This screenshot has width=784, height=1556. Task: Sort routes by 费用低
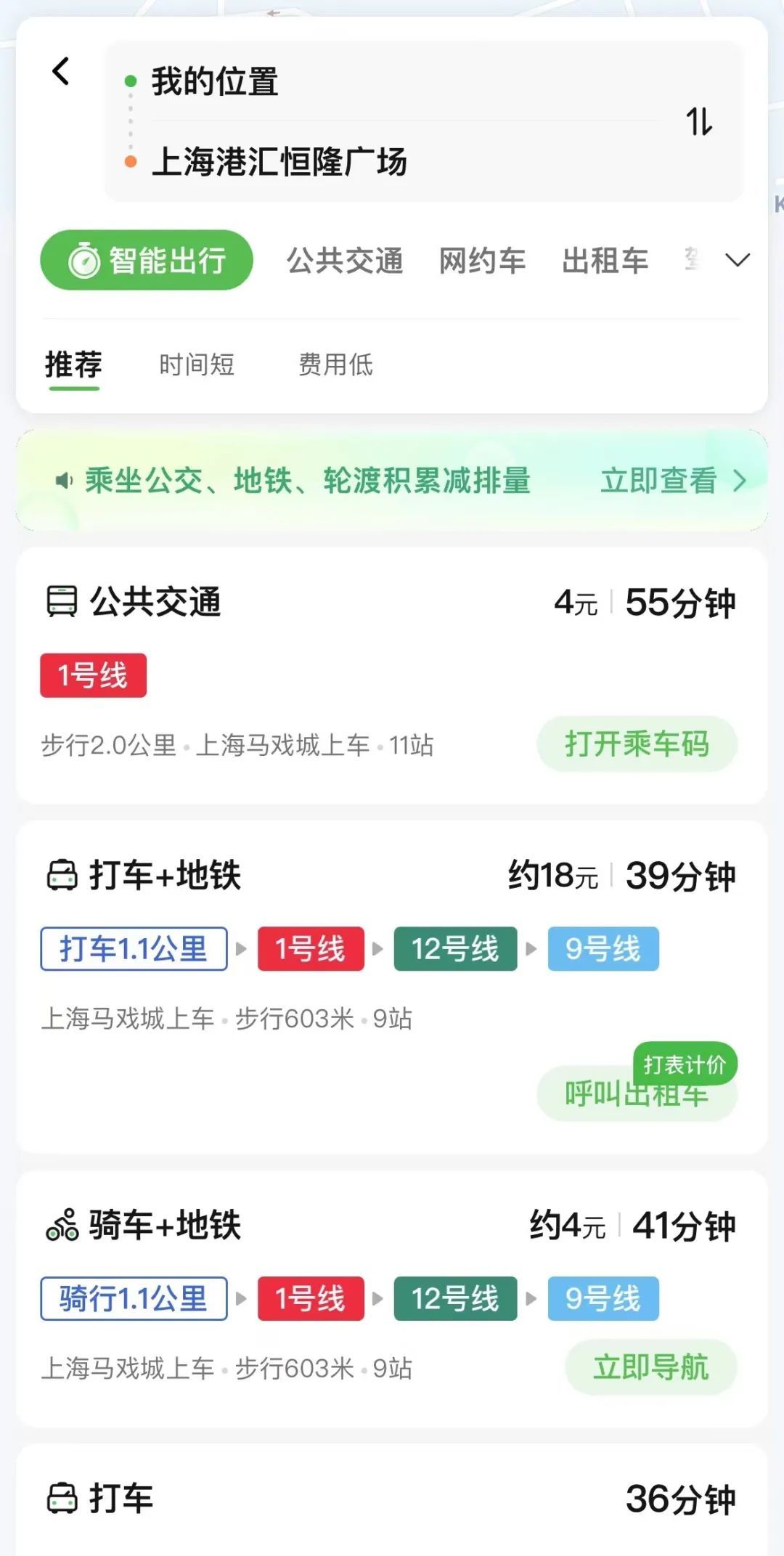[x=335, y=364]
